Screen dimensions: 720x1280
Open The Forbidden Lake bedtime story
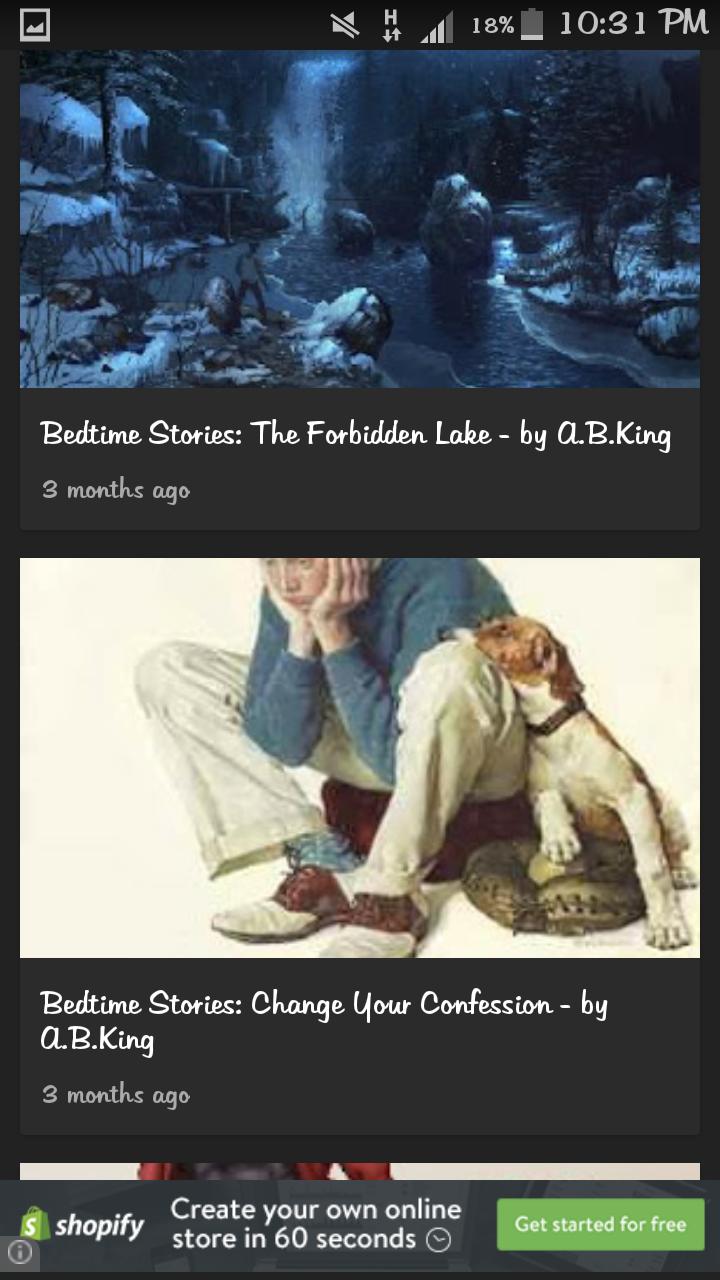pyautogui.click(x=356, y=434)
